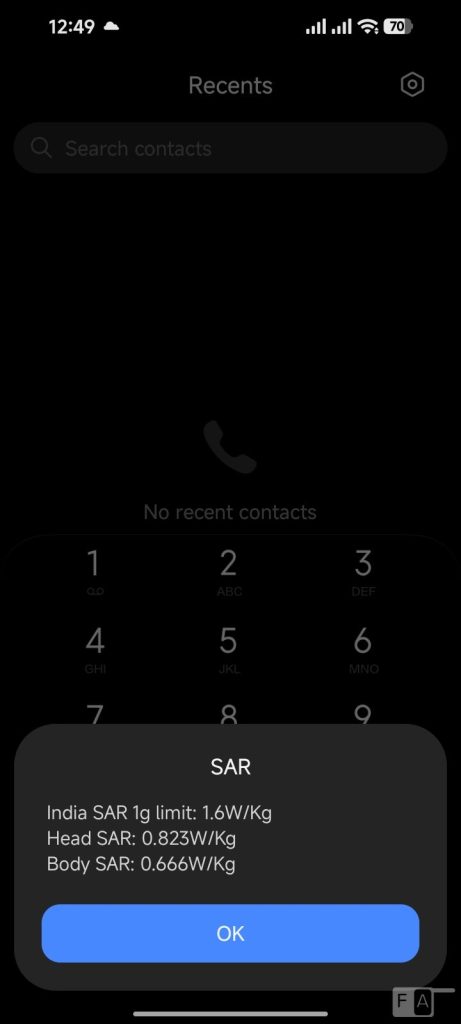Dial digit 3 DEF key
Screen dimensions: 461x1024
[364, 571]
